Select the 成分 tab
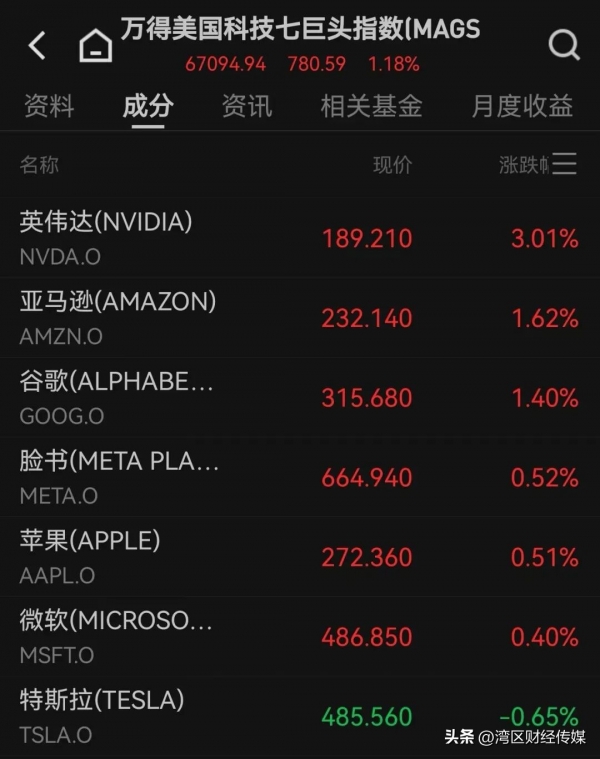 click(x=148, y=106)
